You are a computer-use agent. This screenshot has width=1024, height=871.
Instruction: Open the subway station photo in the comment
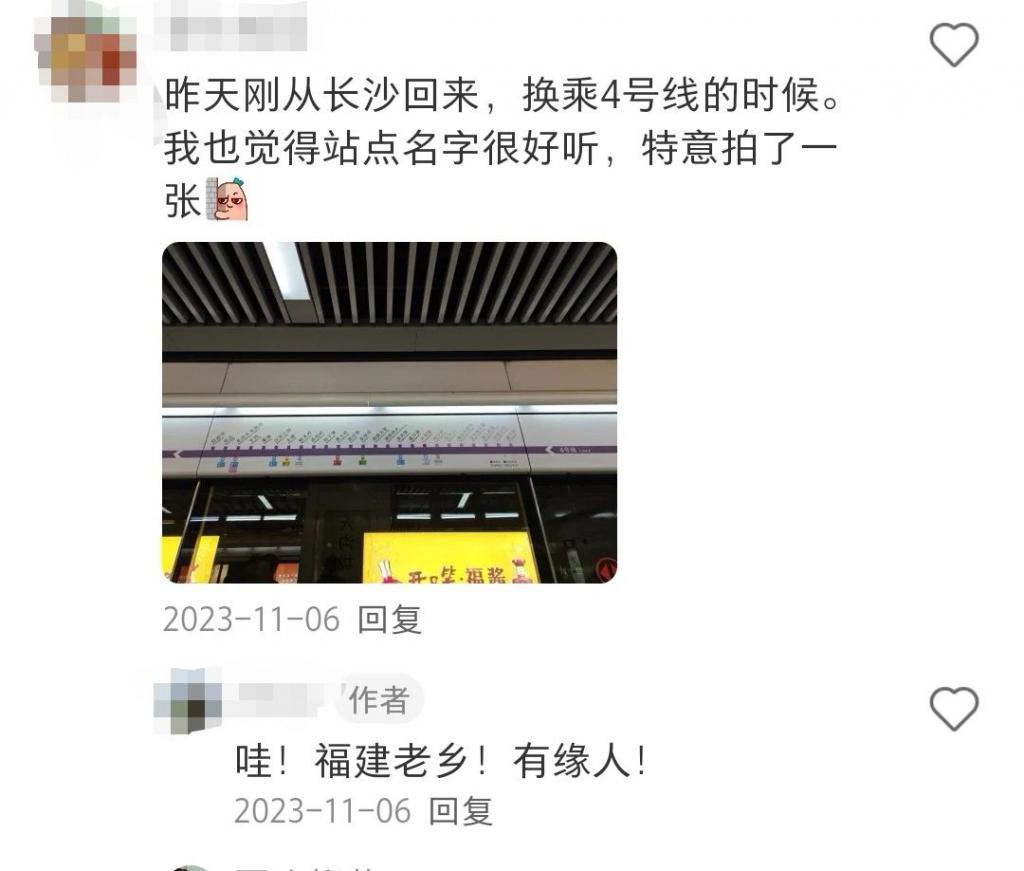click(389, 412)
